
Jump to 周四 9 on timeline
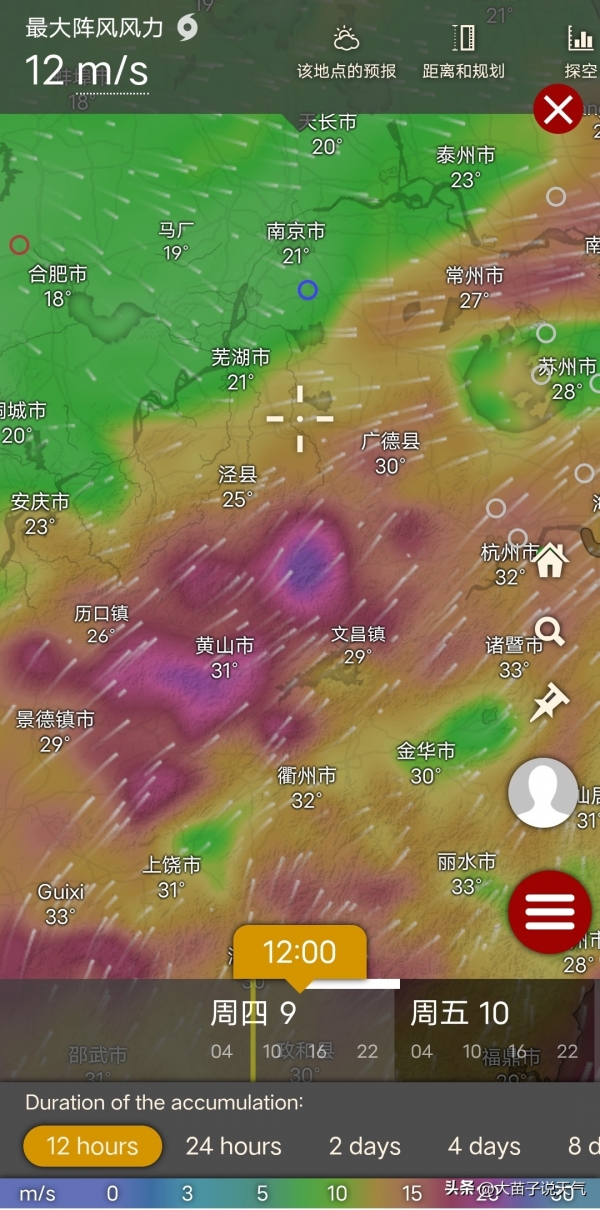253,1013
